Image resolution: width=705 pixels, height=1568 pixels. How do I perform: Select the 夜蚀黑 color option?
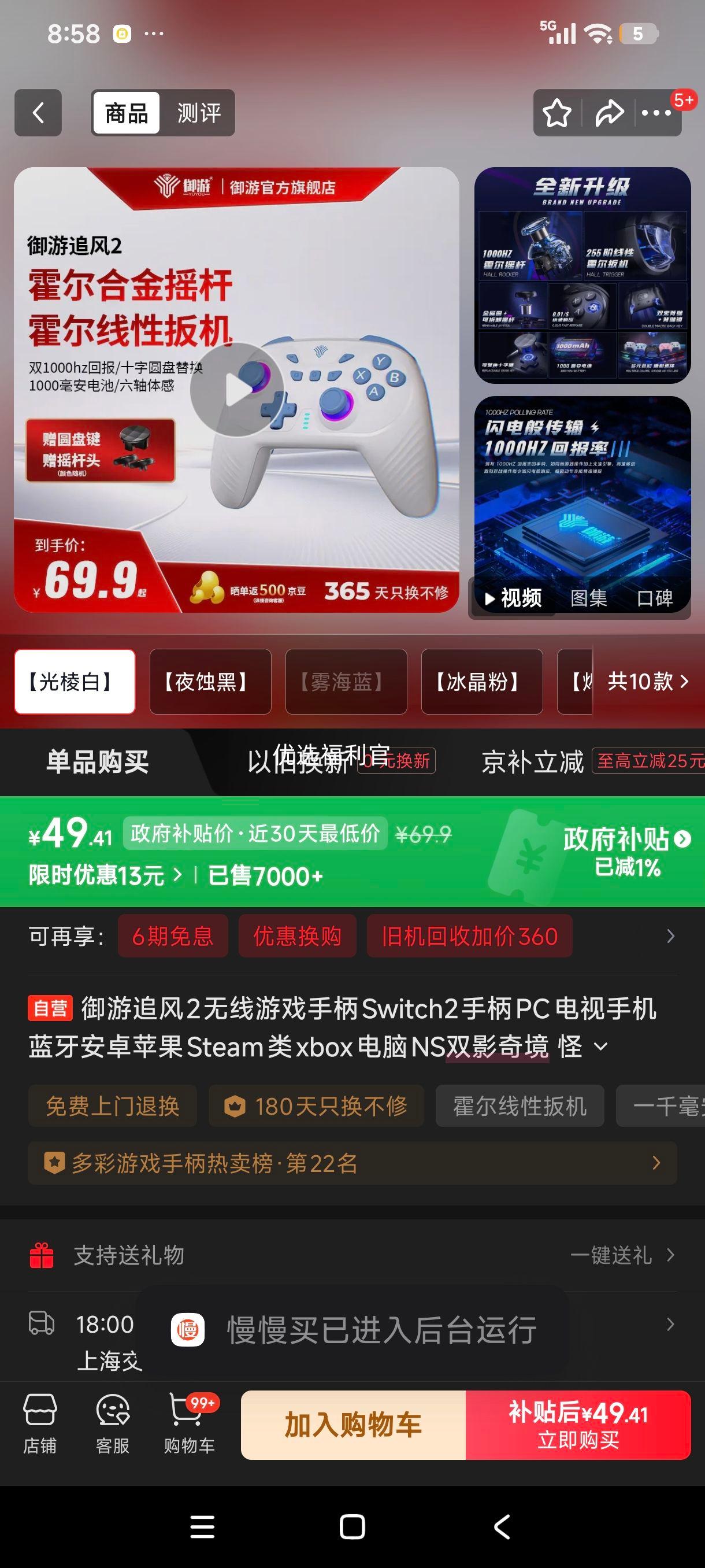pos(210,682)
